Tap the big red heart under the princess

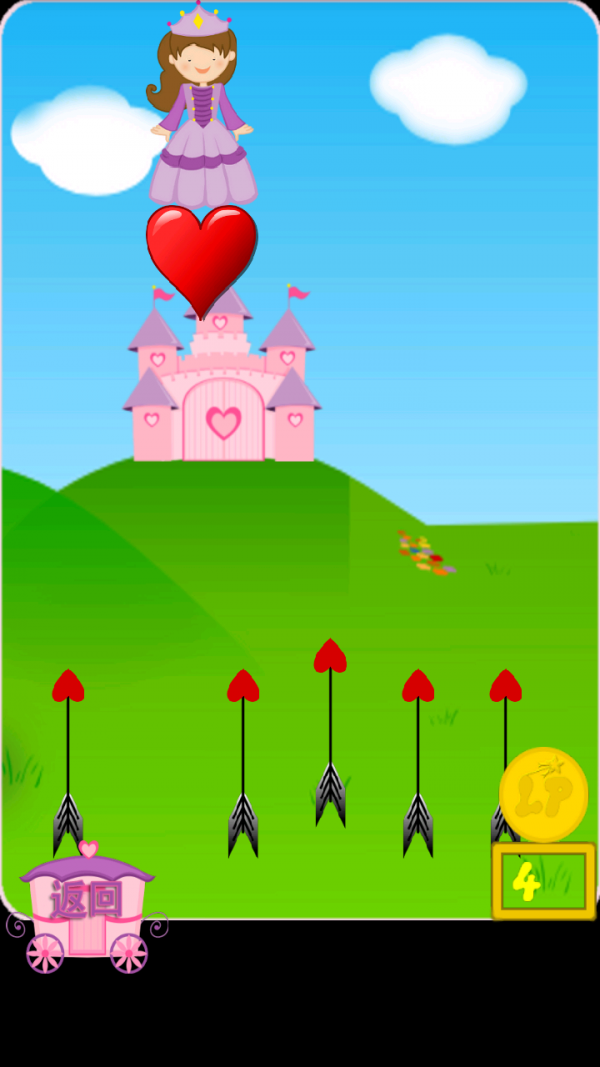(x=201, y=253)
